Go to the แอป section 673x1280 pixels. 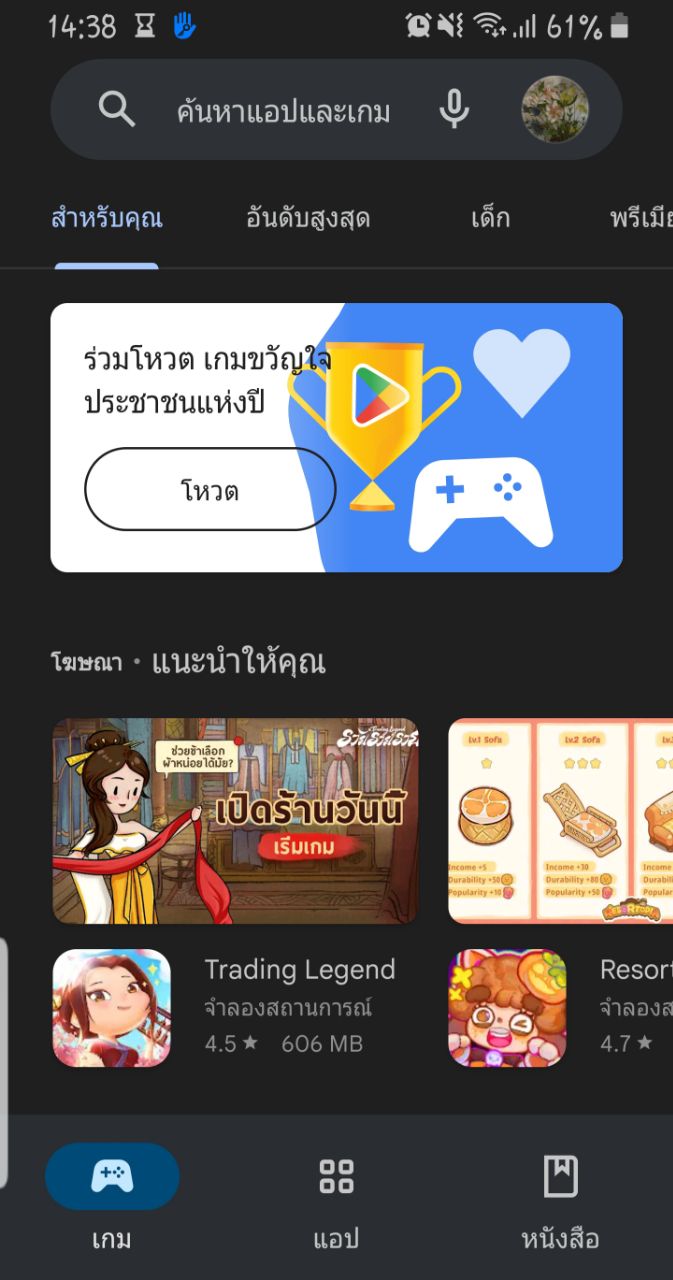(x=336, y=1198)
